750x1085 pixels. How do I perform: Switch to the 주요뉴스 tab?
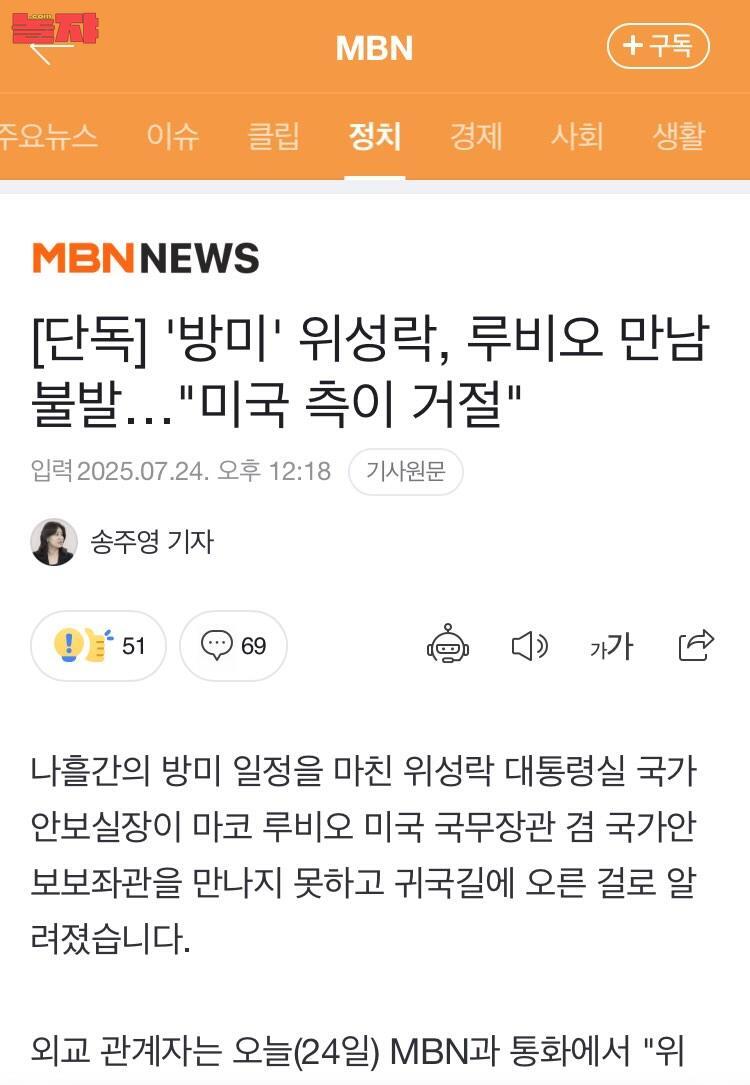(47, 136)
